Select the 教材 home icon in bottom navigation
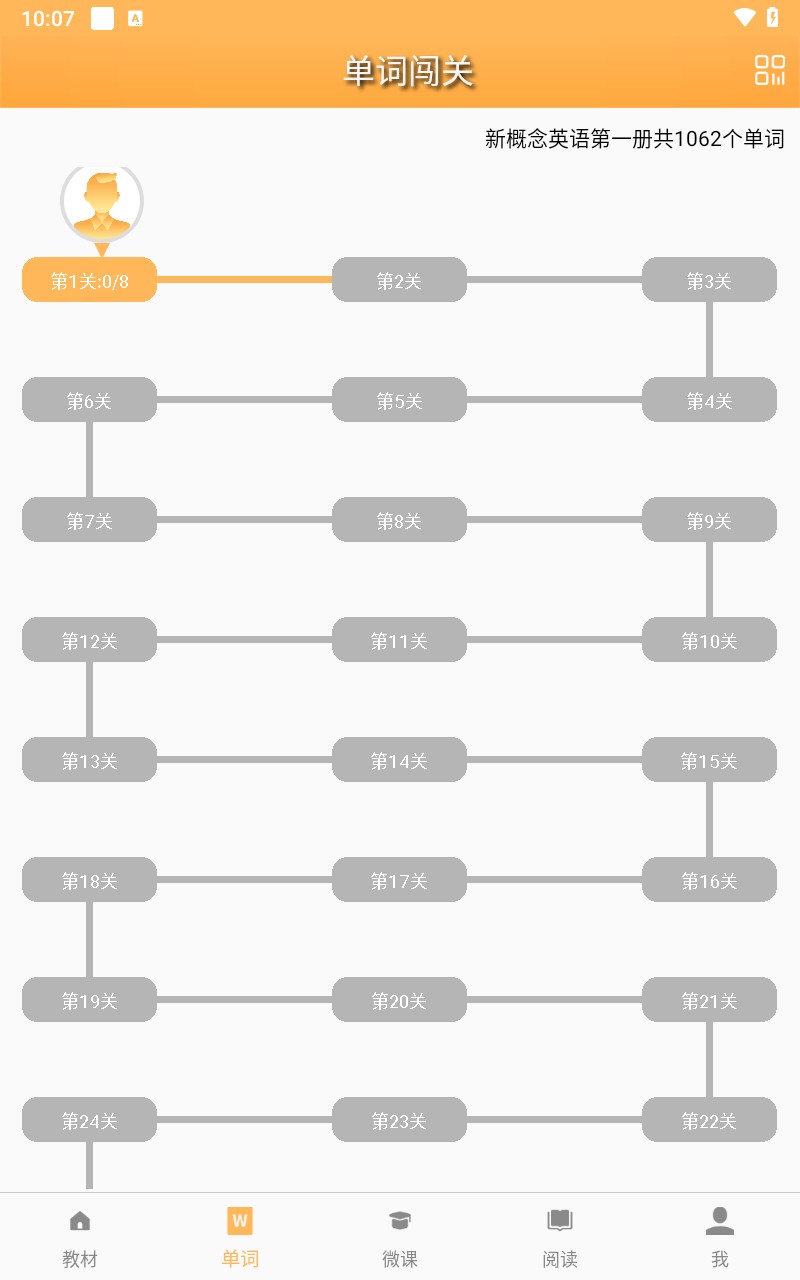This screenshot has width=800, height=1280. click(79, 1220)
